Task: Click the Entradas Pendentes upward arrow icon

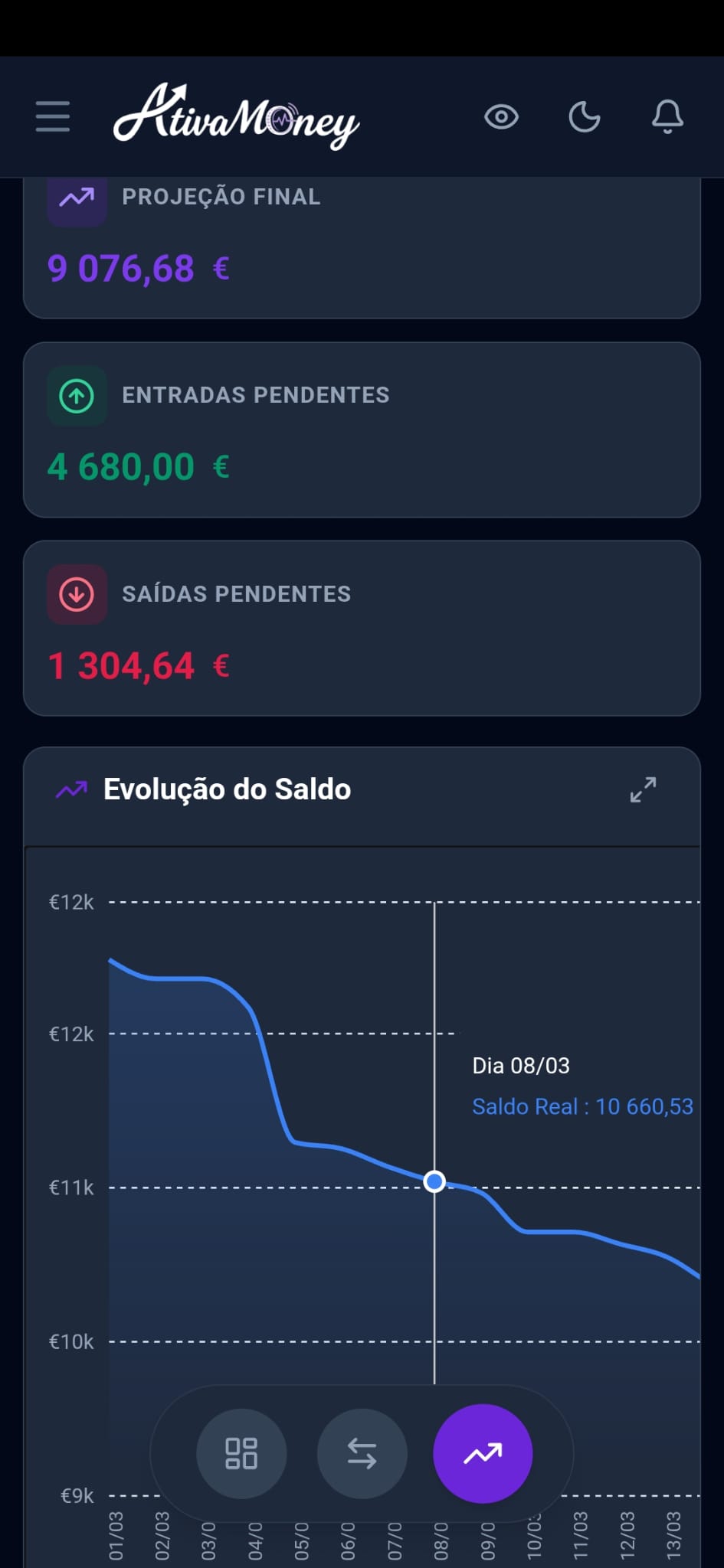Action: point(76,396)
